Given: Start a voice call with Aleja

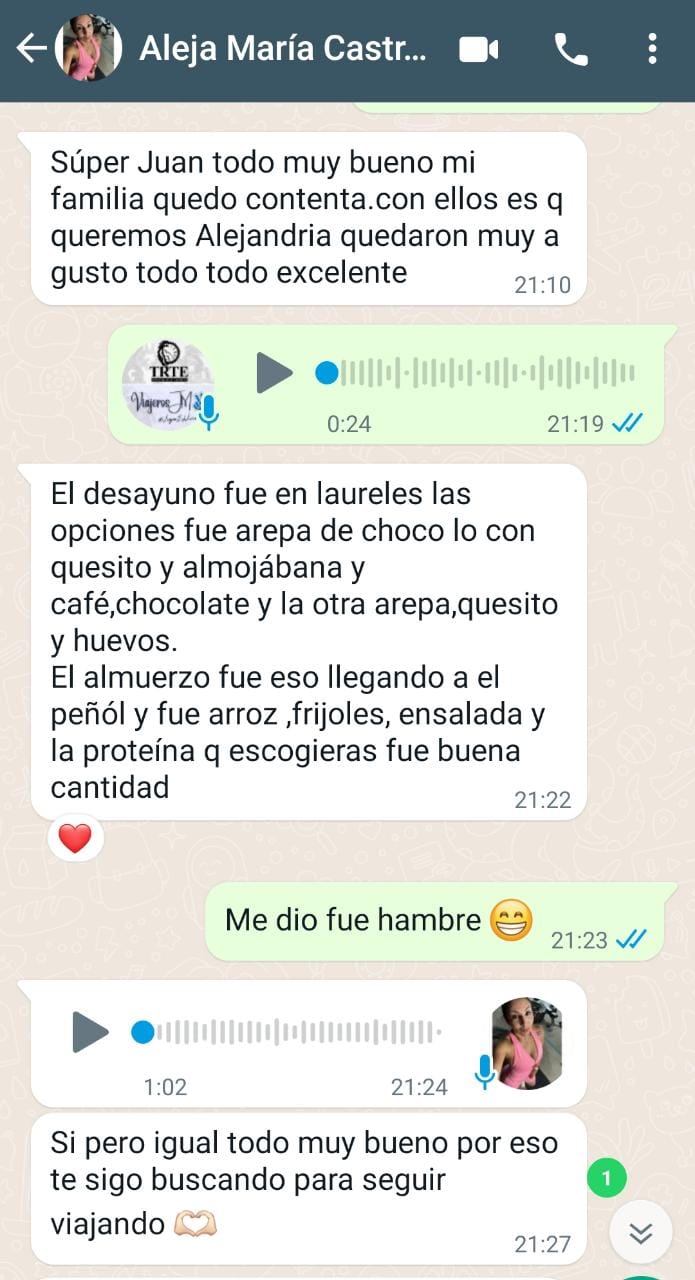Looking at the screenshot, I should pos(571,49).
